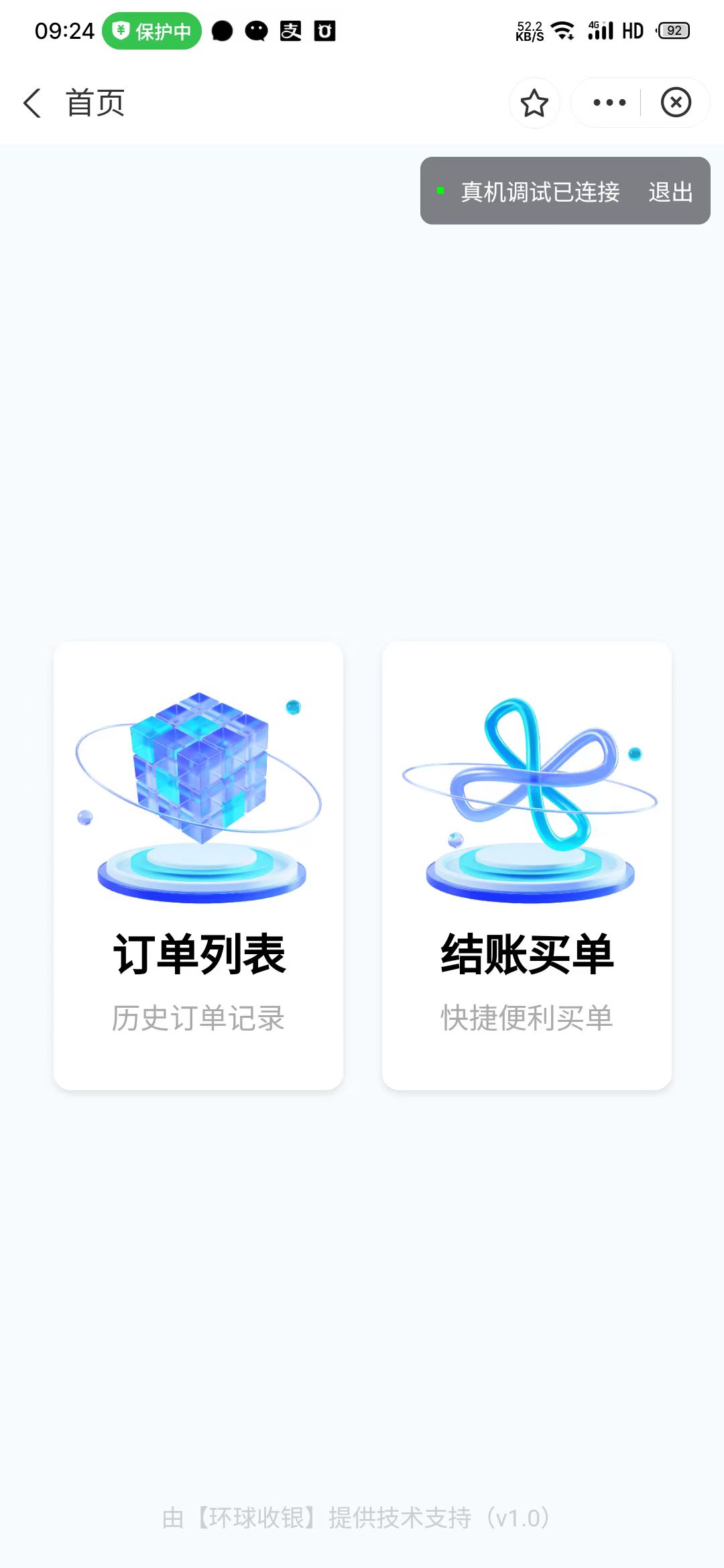Favorite this mini program with the star
Image resolution: width=724 pixels, height=1568 pixels.
coord(534,103)
